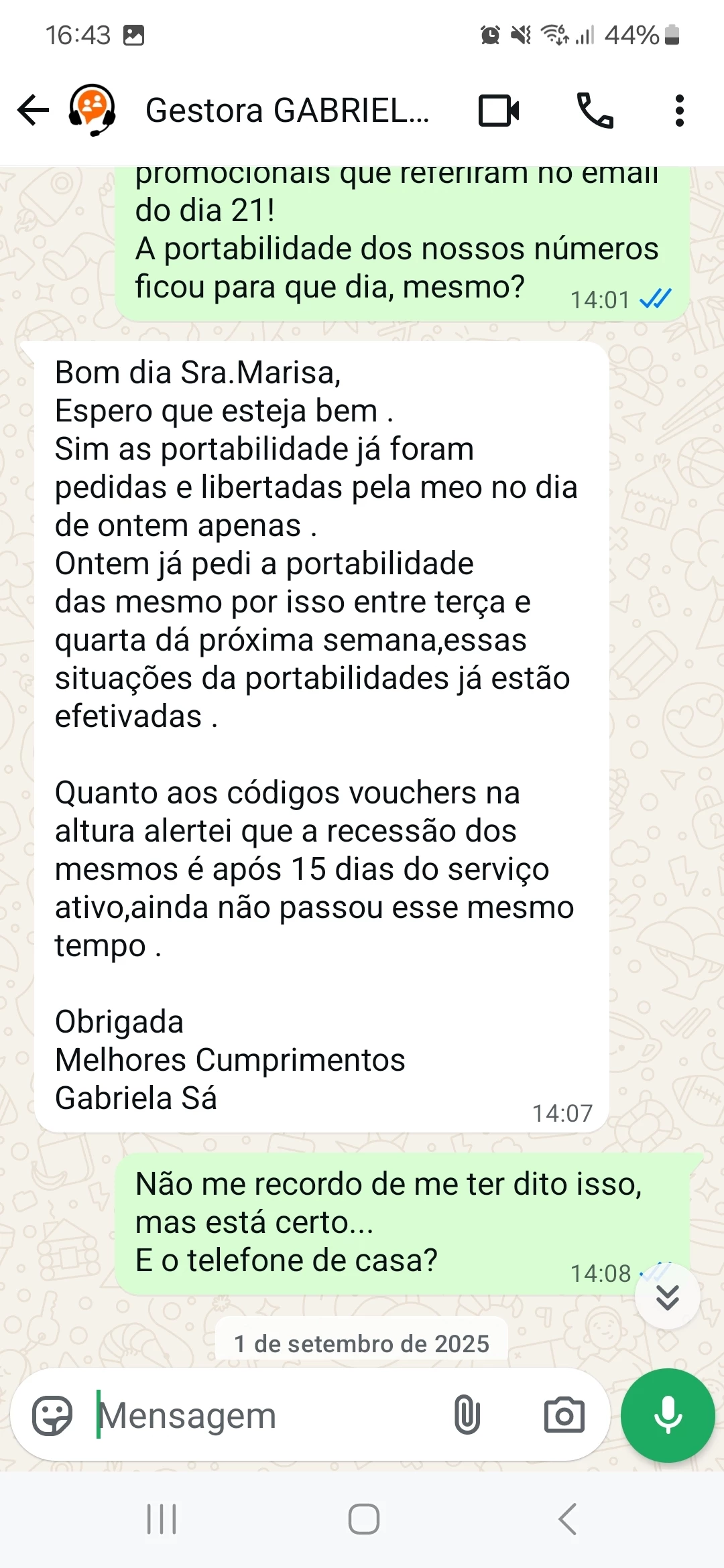The width and height of the screenshot is (724, 1568).
Task: Jump to the latest messages
Action: [667, 1297]
